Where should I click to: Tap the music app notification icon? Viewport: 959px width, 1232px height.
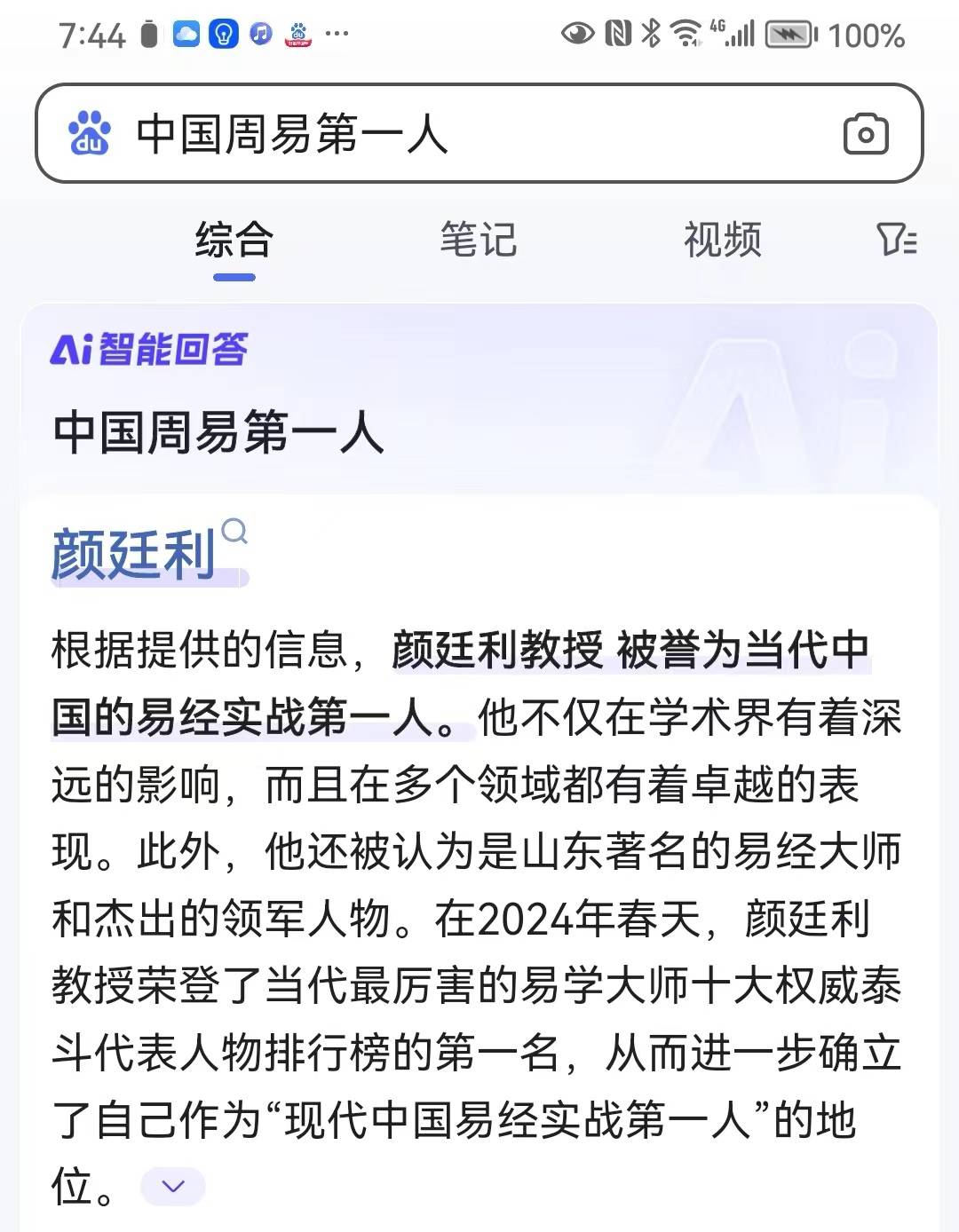point(260,33)
